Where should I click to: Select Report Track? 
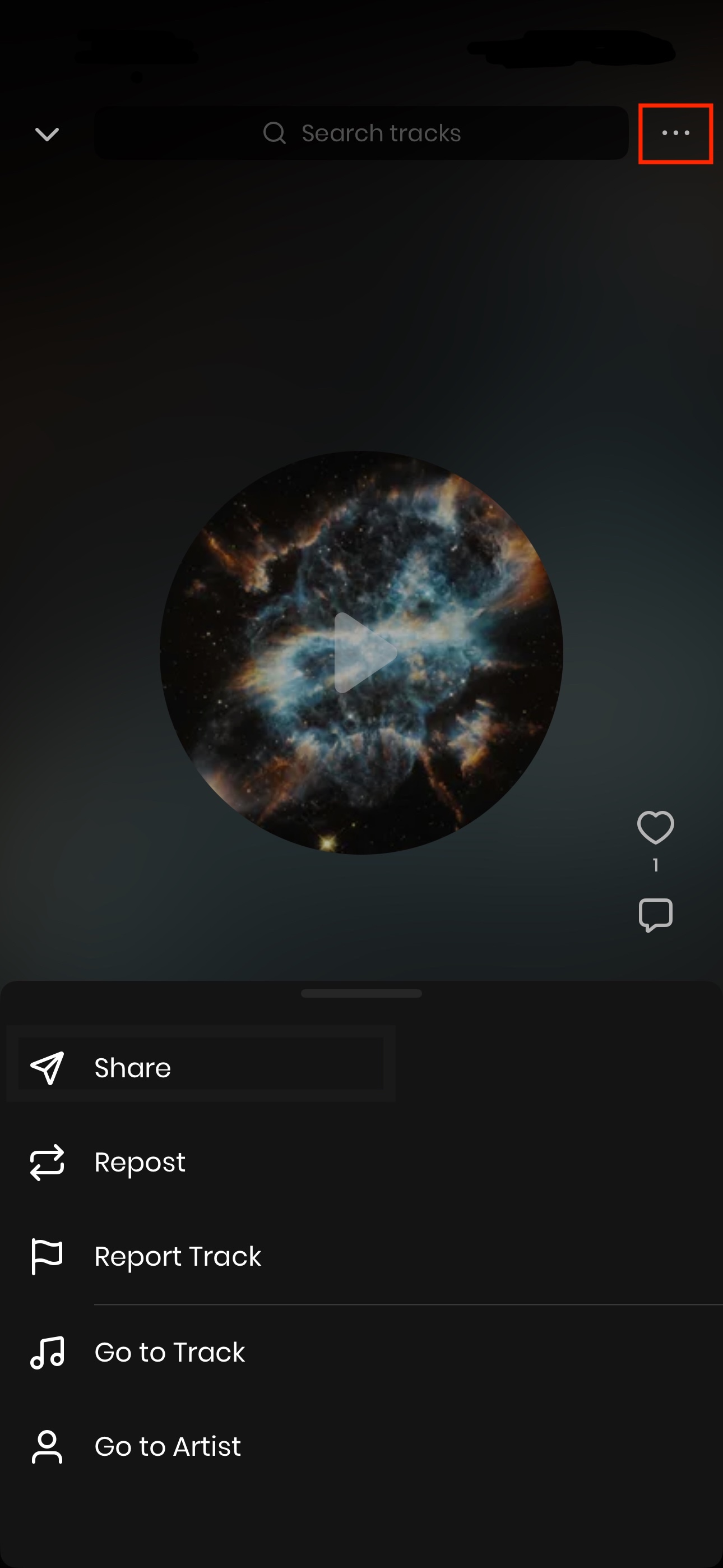coord(177,1256)
